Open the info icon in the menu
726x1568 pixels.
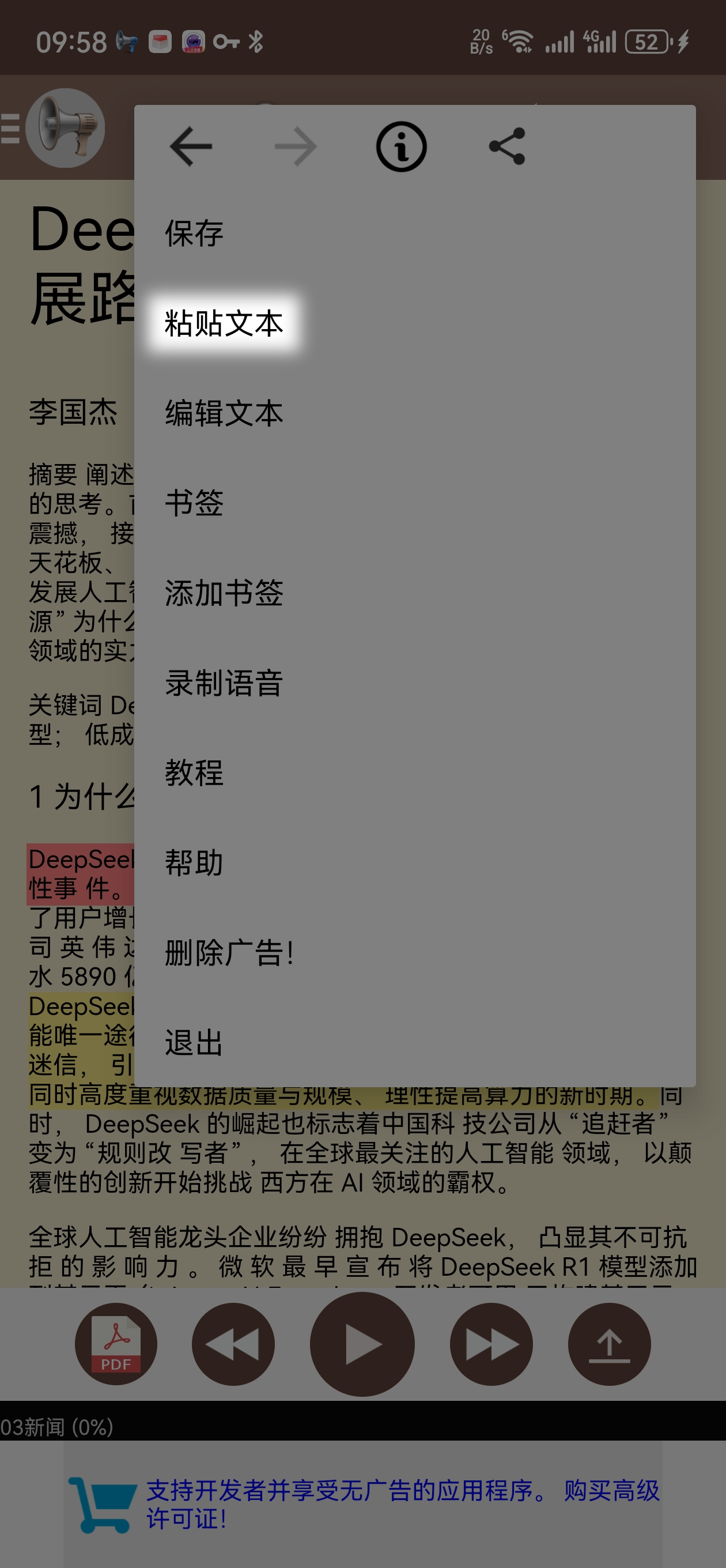[x=401, y=146]
